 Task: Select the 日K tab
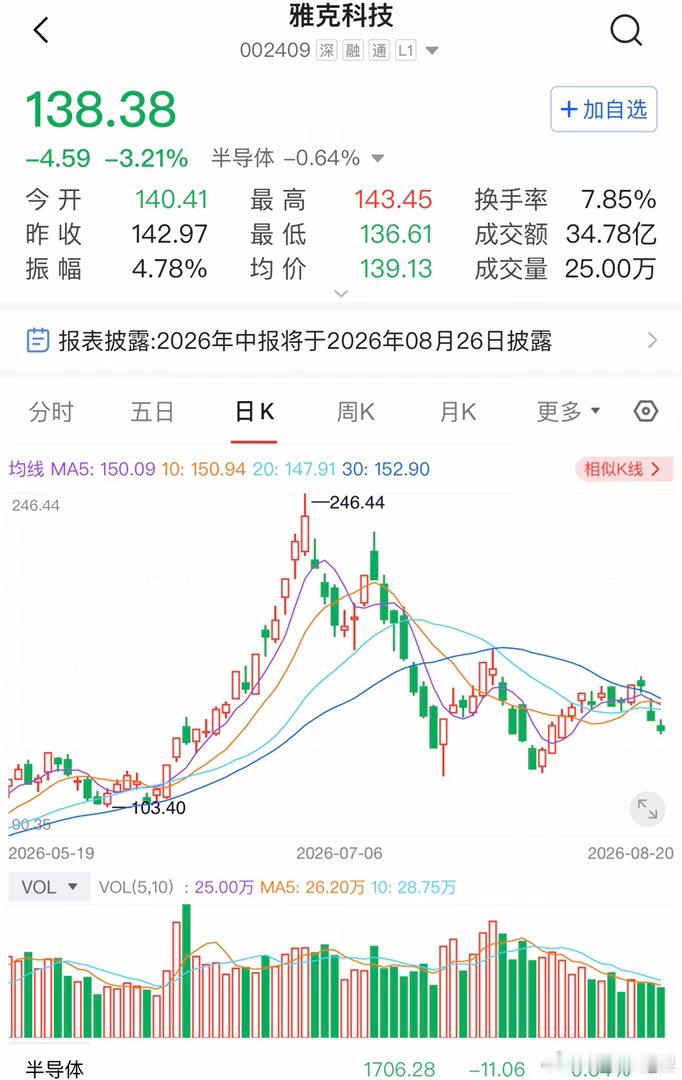coord(254,413)
